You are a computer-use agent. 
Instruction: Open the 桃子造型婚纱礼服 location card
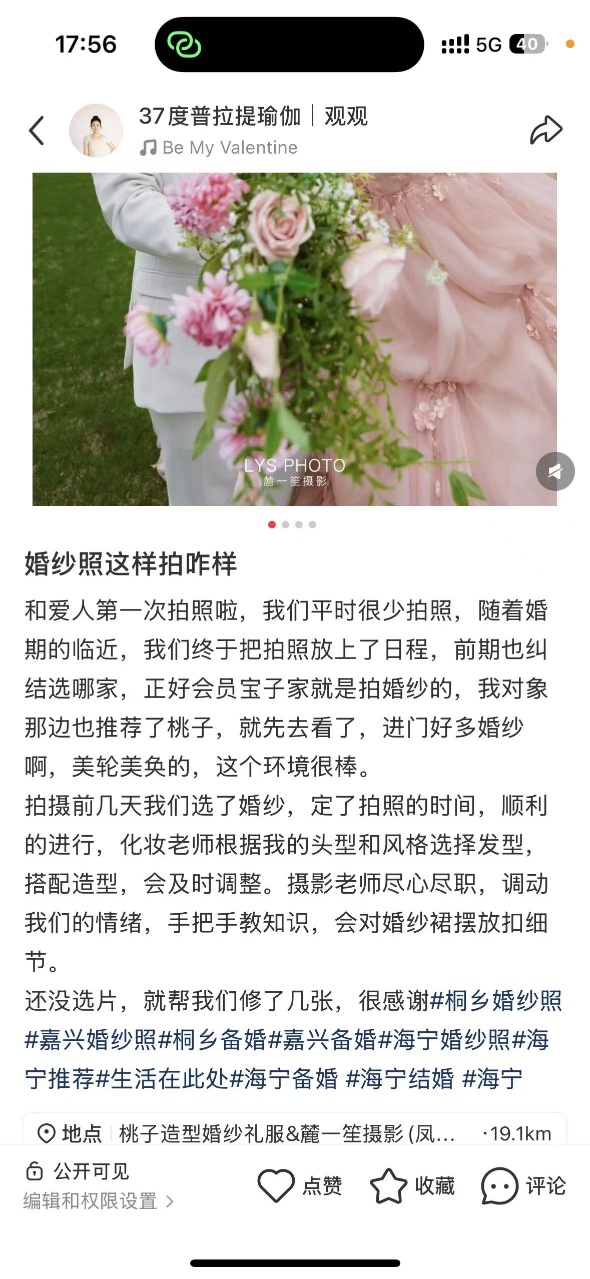[x=295, y=1133]
